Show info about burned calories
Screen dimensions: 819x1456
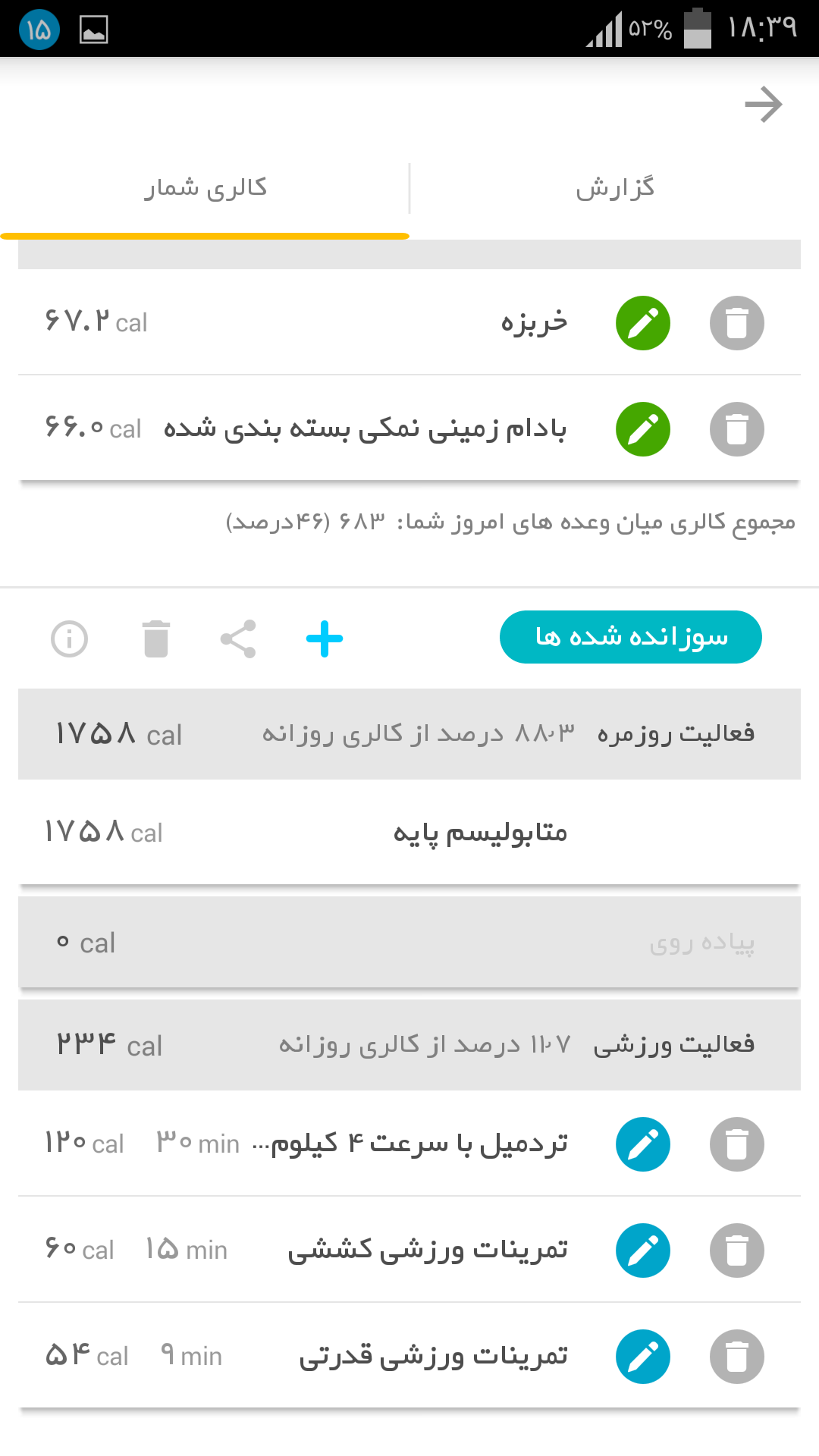click(x=69, y=639)
